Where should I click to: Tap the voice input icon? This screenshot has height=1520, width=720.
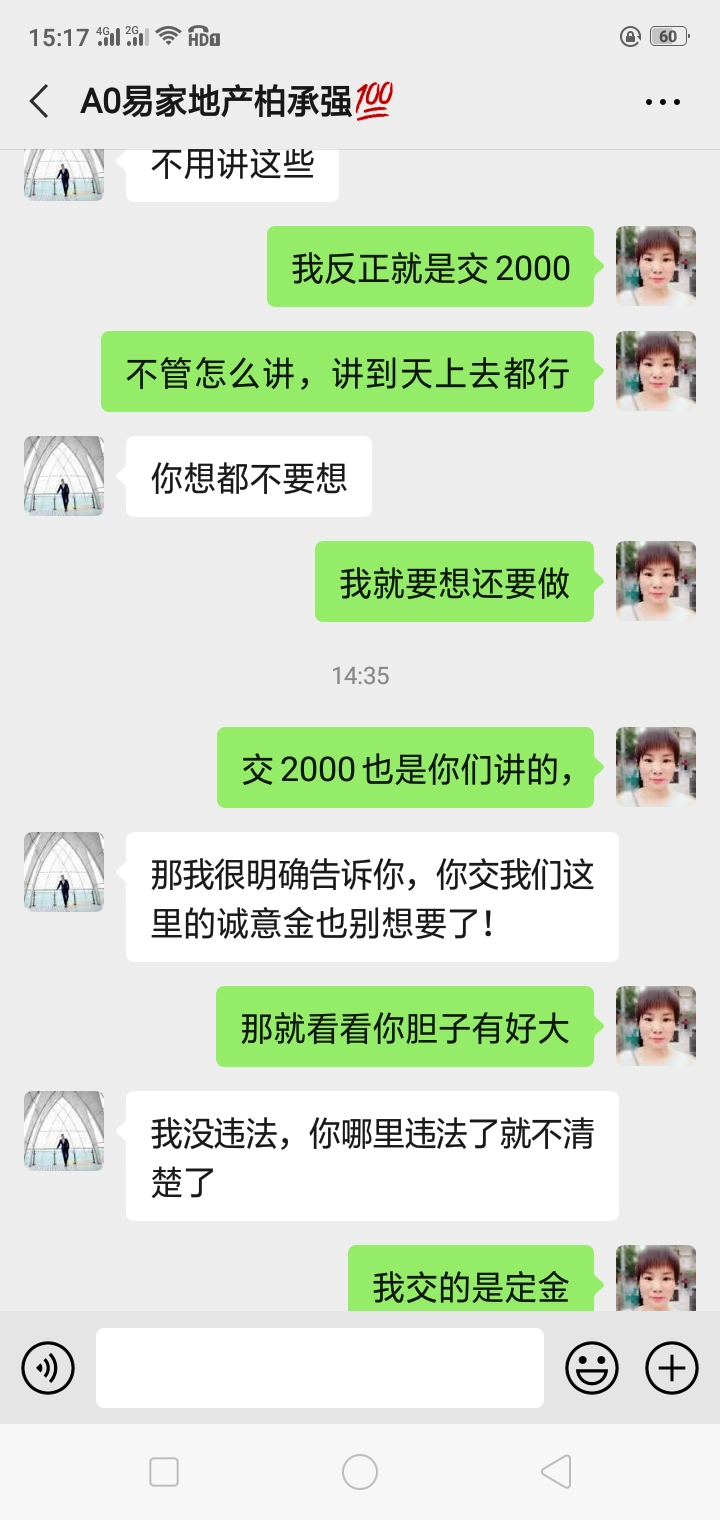click(47, 1367)
